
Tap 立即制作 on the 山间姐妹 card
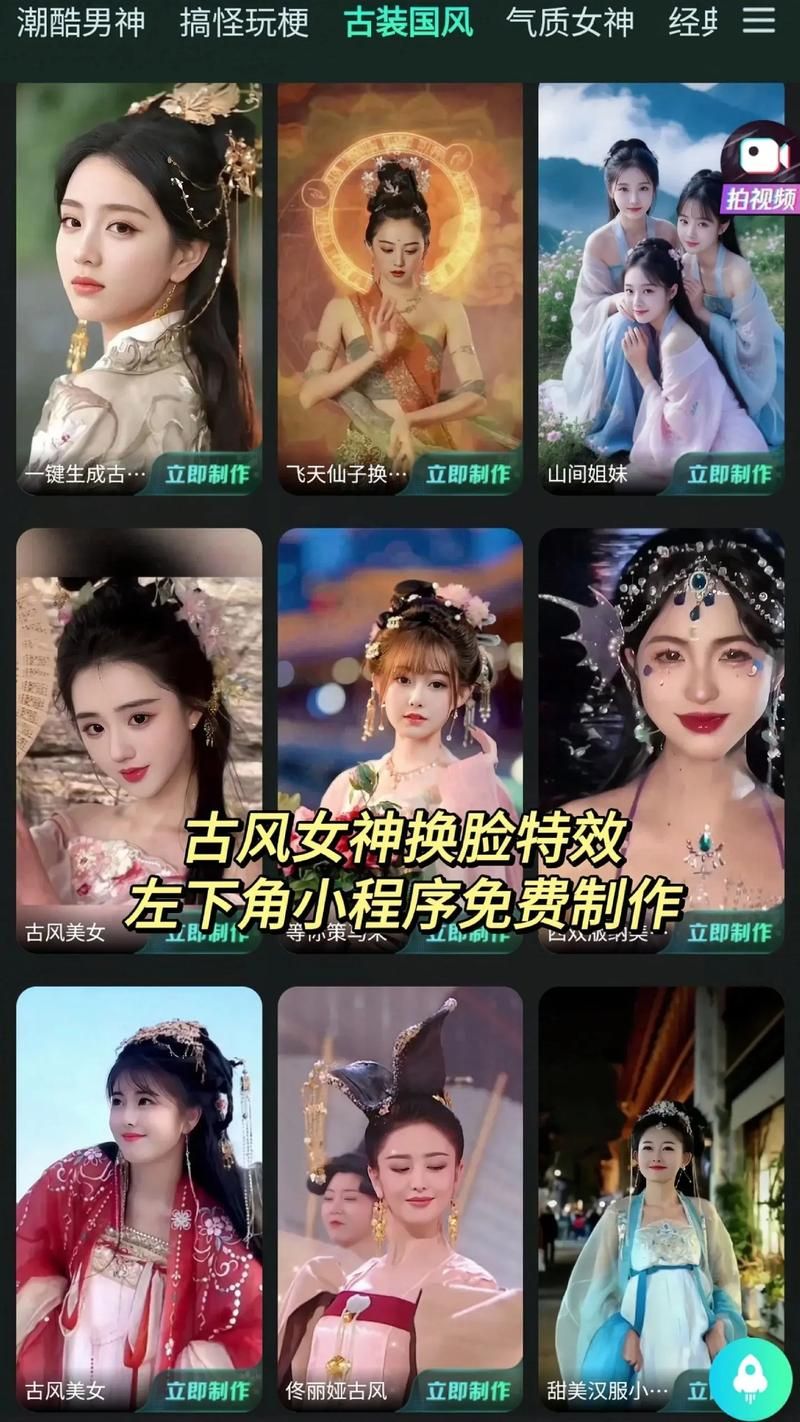[729, 474]
